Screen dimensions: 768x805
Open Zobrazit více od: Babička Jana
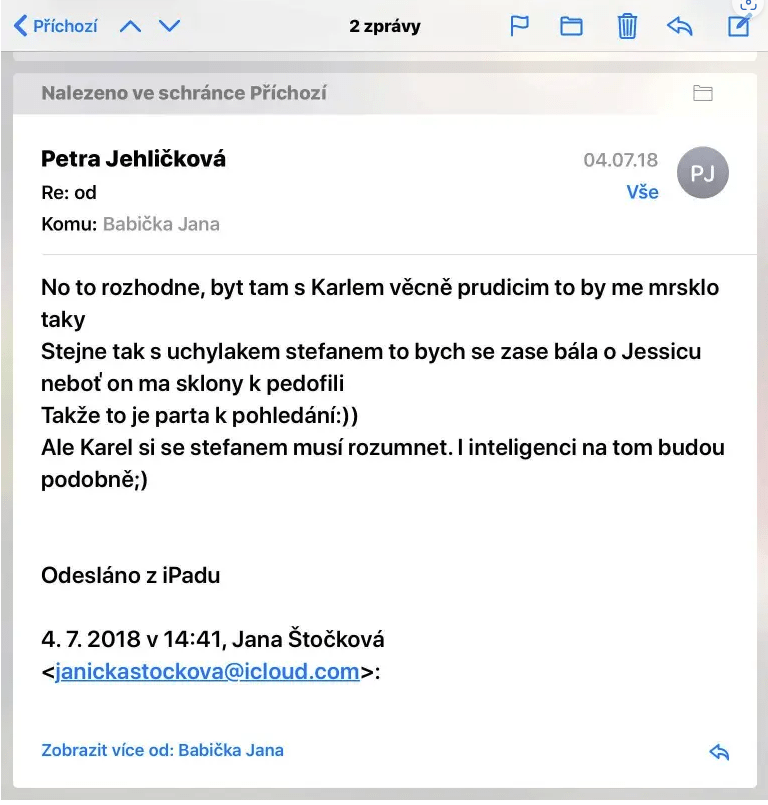click(162, 750)
